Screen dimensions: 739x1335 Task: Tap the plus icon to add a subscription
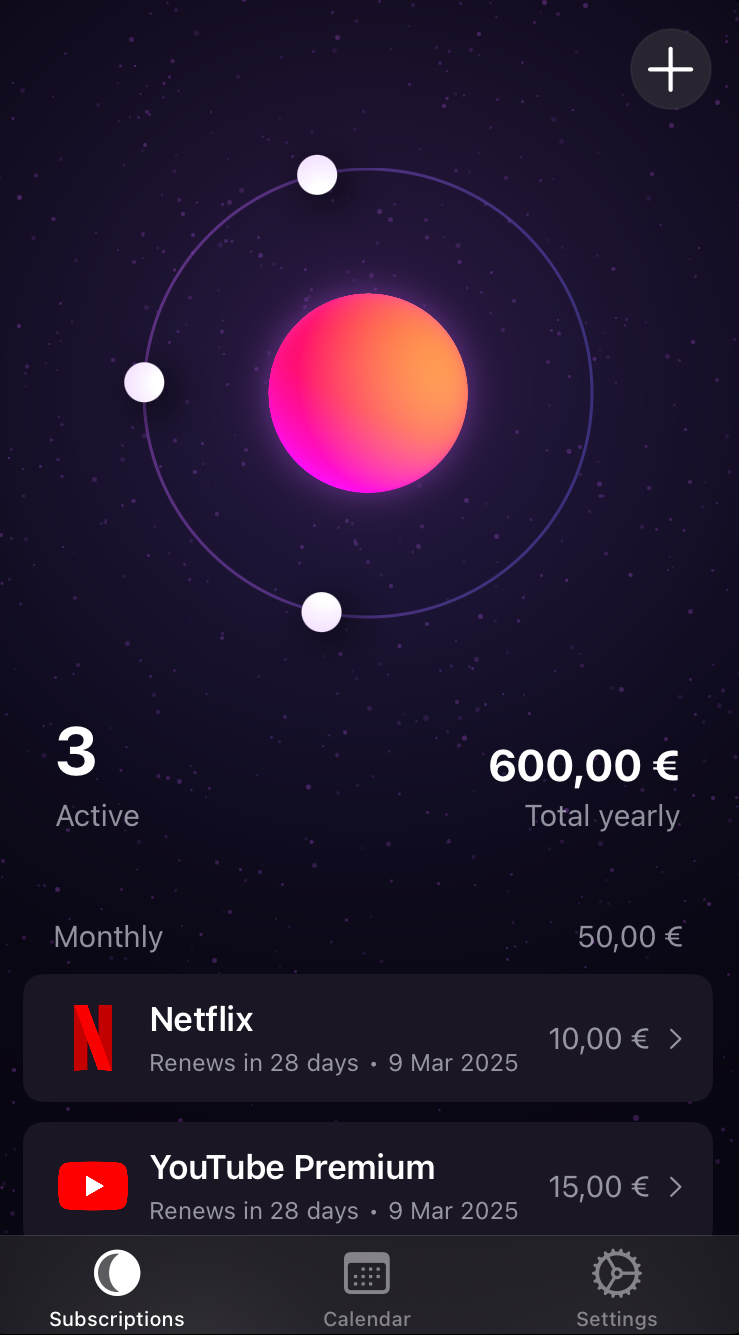click(x=670, y=69)
